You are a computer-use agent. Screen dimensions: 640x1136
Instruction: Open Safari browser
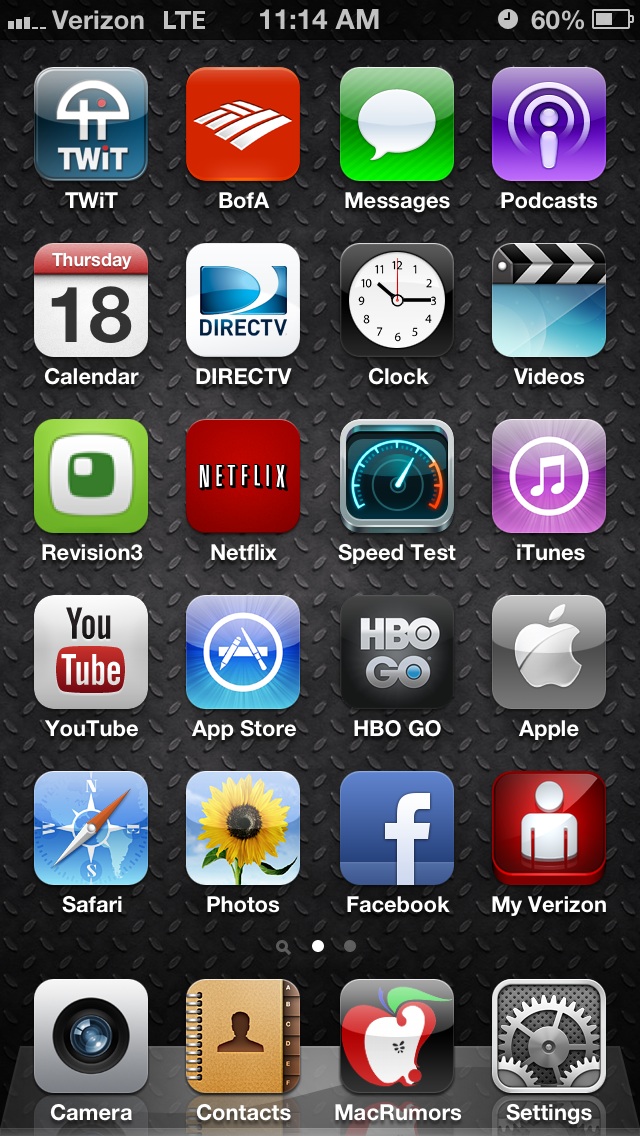(x=91, y=828)
